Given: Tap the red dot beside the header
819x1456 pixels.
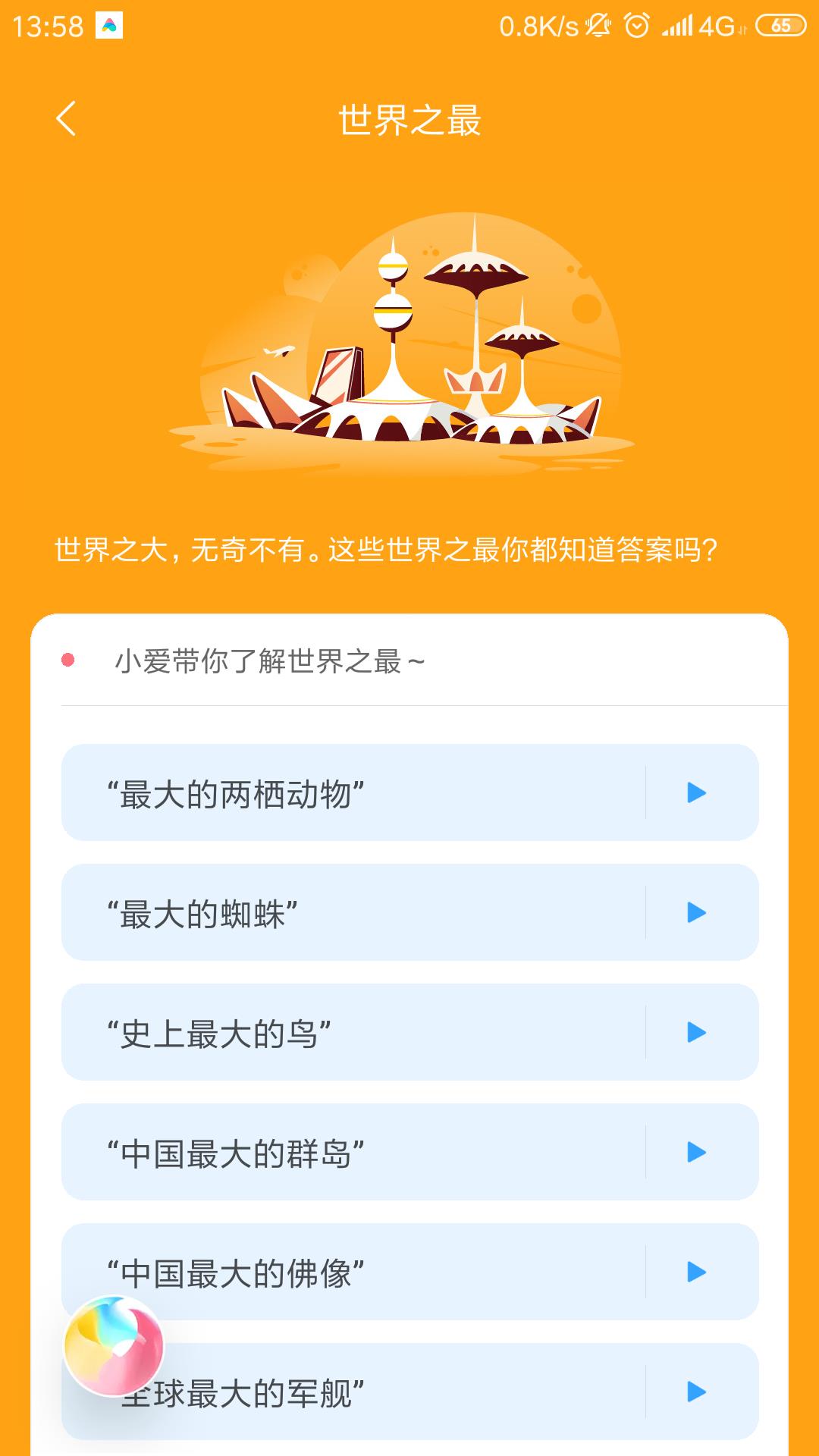Looking at the screenshot, I should click(68, 661).
